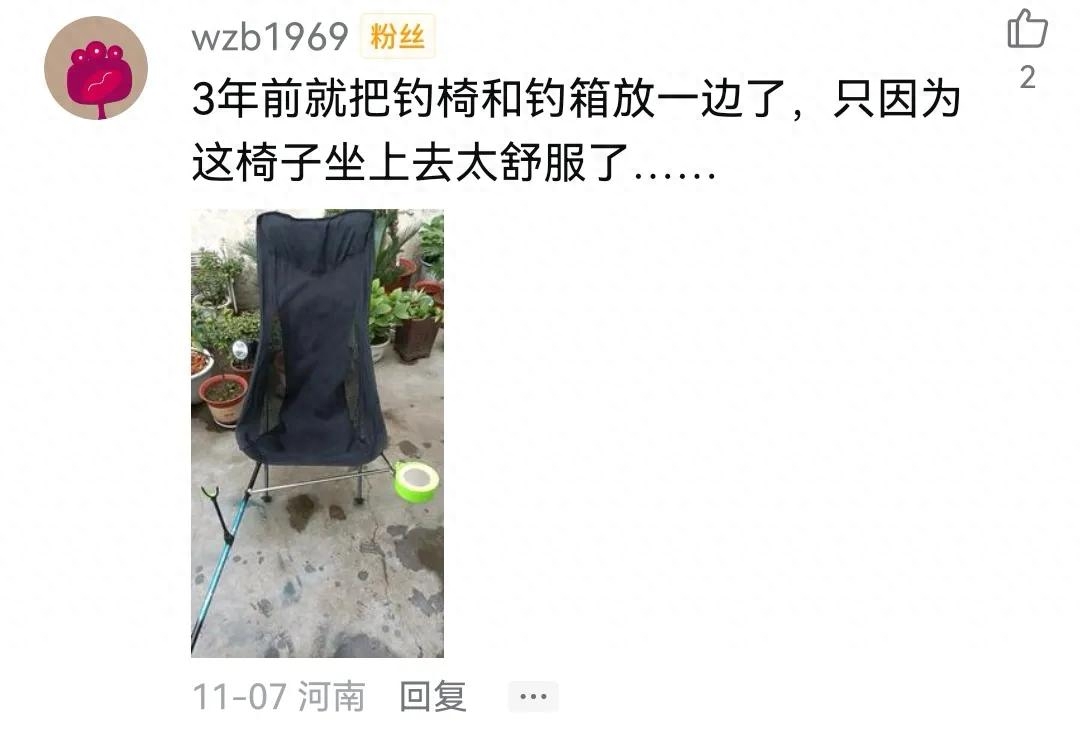Open the username wzb1969
The width and height of the screenshot is (1080, 746).
269,37
